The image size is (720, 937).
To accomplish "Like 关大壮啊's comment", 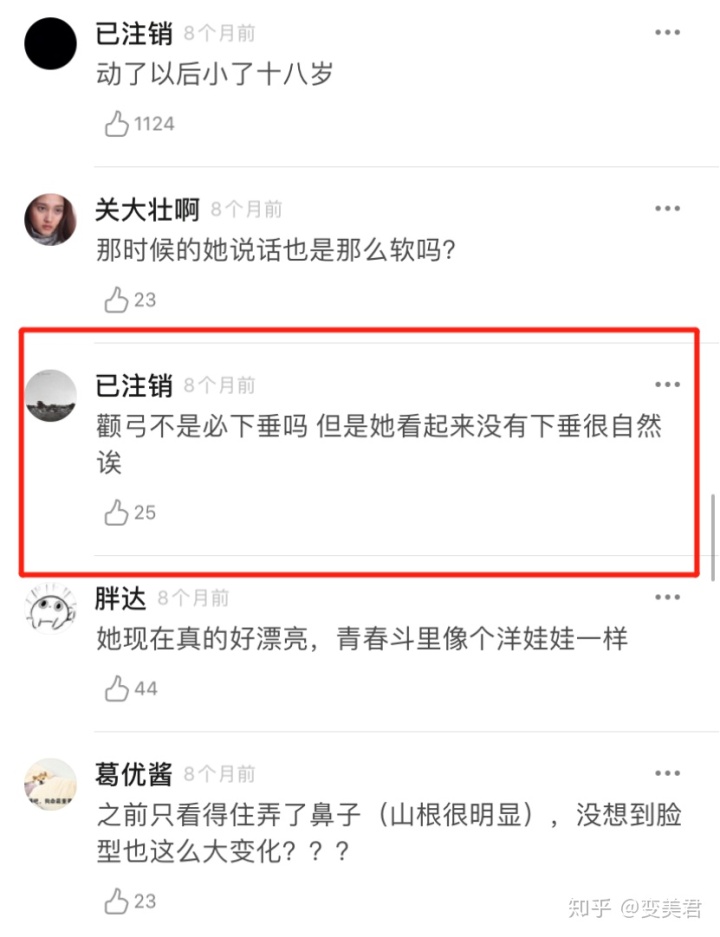I will (x=118, y=299).
